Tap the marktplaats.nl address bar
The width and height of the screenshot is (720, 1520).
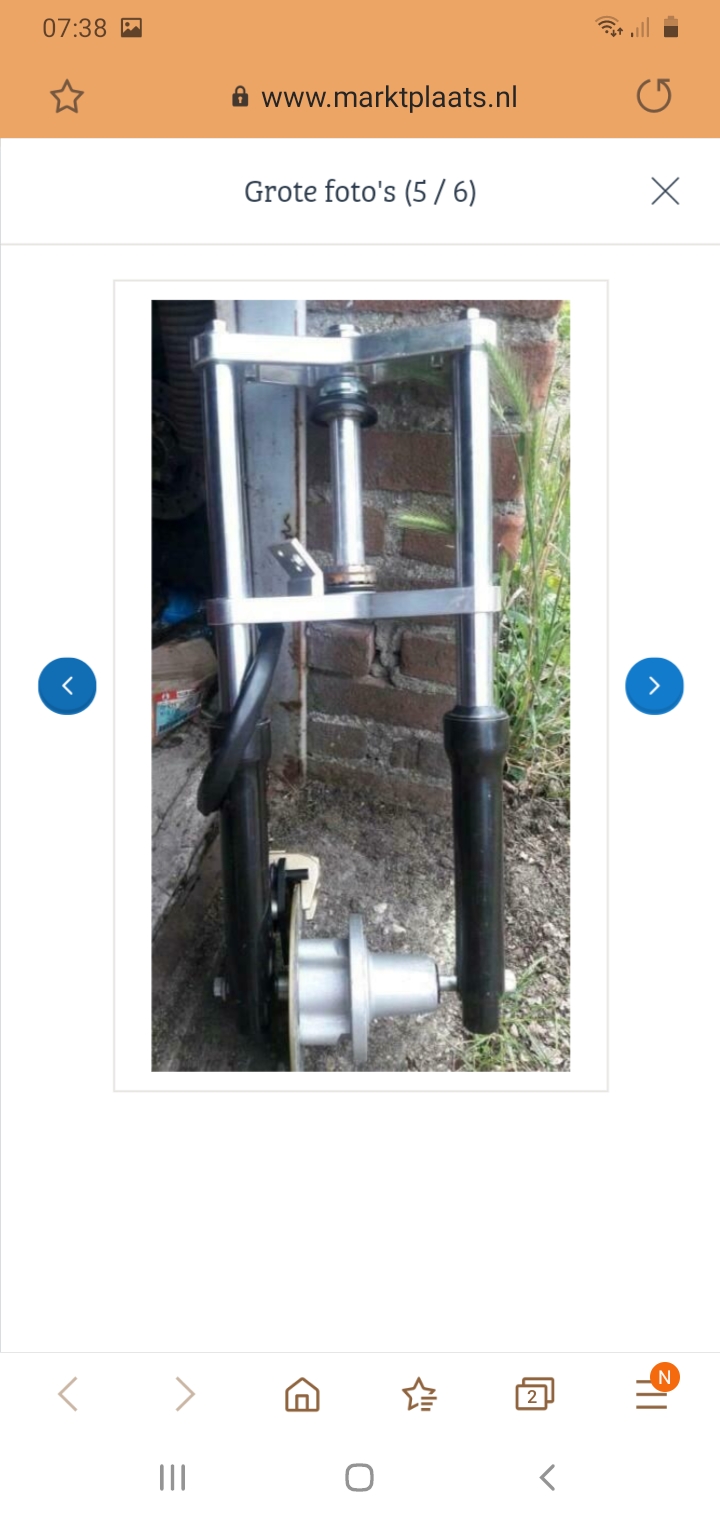pos(375,97)
